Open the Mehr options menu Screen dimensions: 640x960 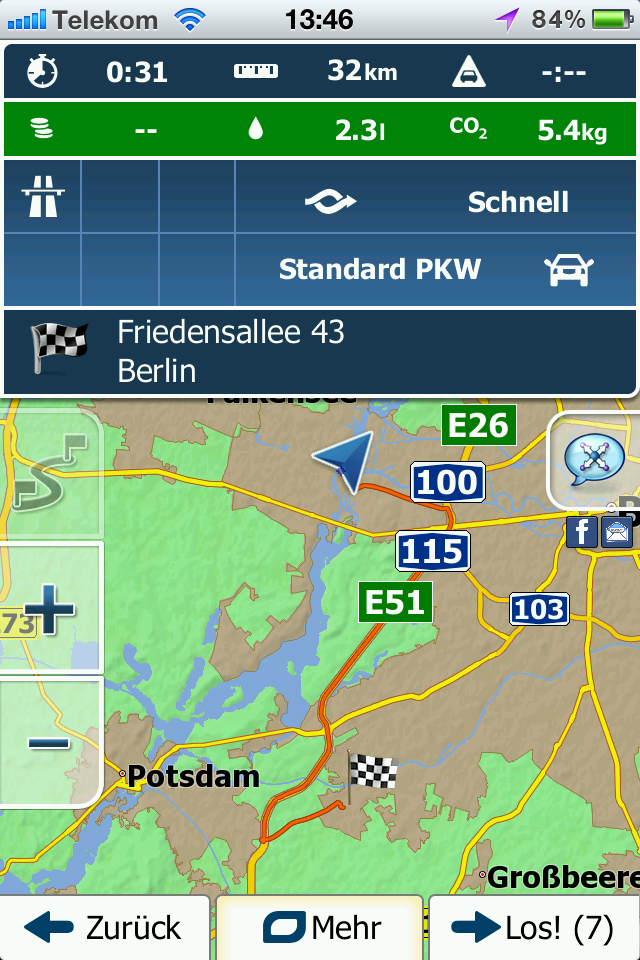point(320,928)
